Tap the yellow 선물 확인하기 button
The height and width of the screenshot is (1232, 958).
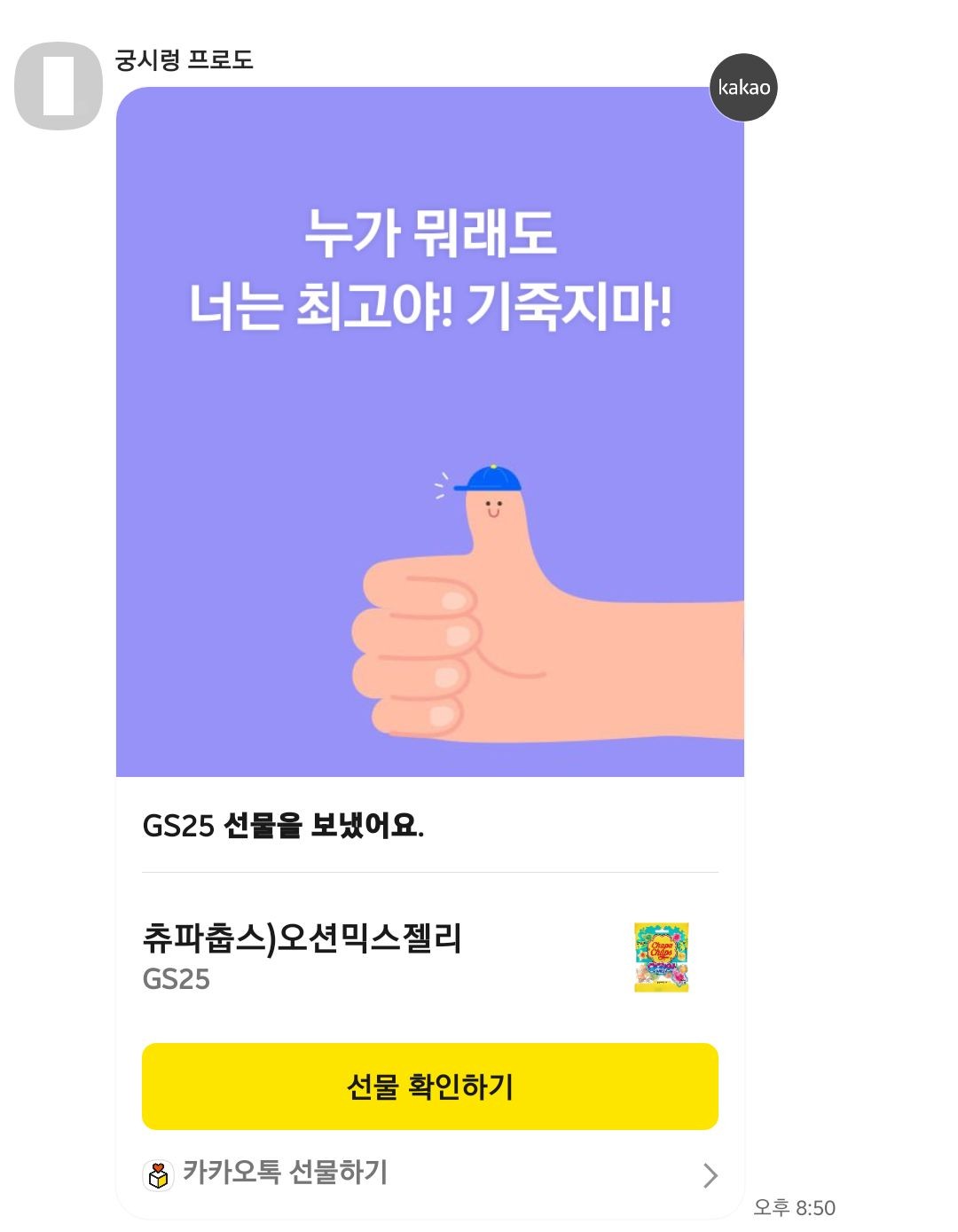(x=429, y=1086)
